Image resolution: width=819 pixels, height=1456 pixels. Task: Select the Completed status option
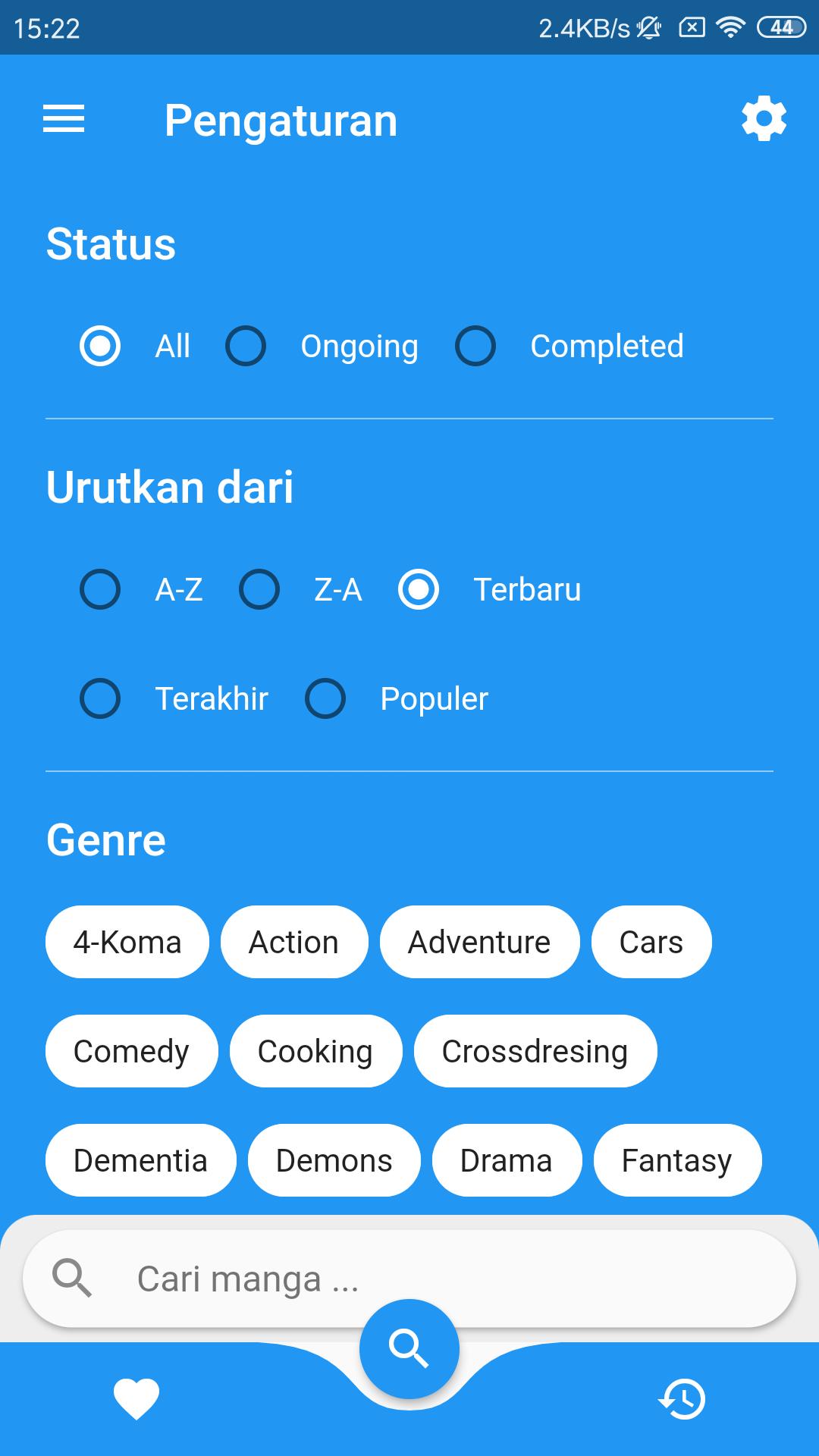[475, 347]
